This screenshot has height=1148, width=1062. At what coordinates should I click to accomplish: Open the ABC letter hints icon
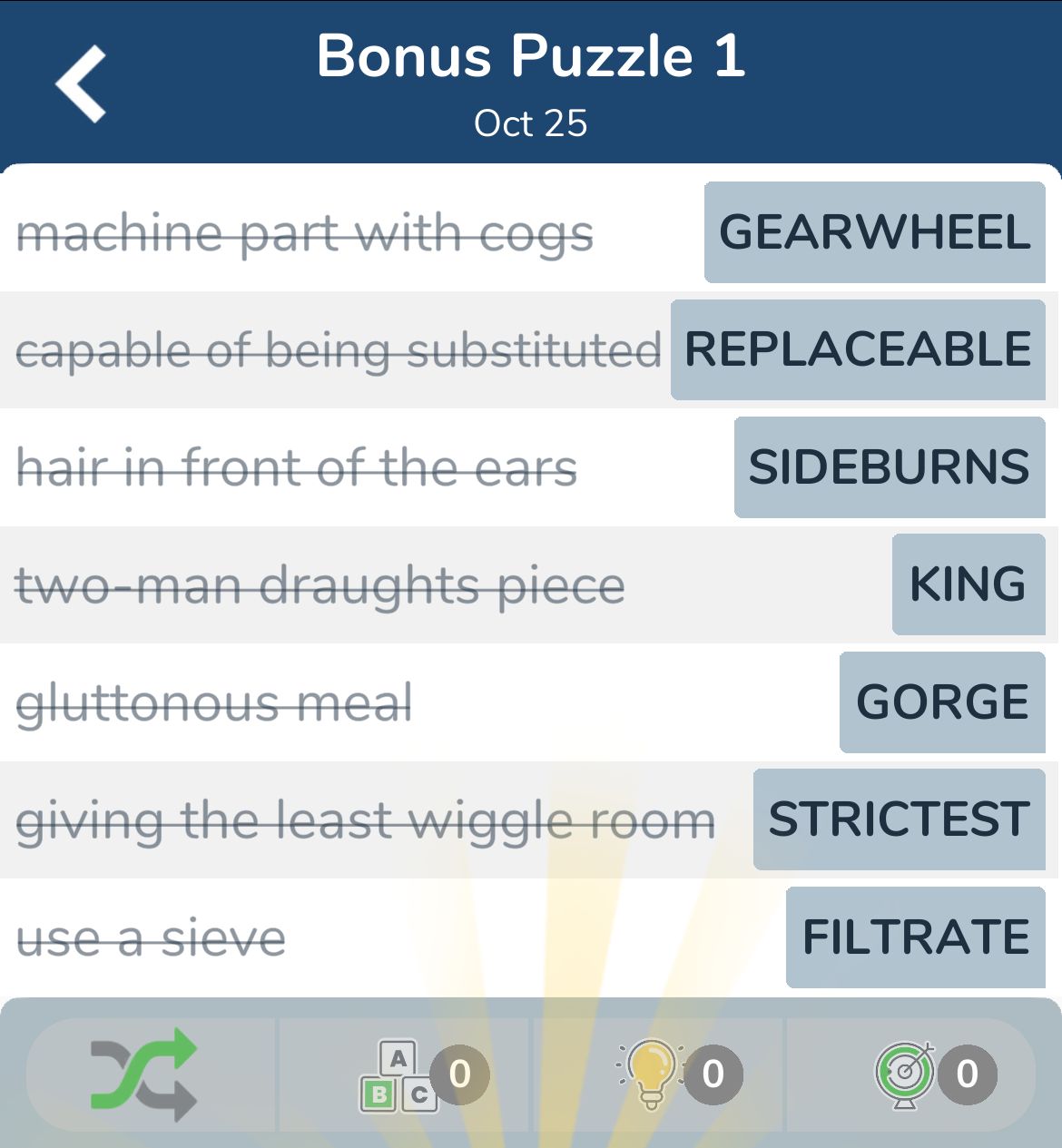[402, 1074]
